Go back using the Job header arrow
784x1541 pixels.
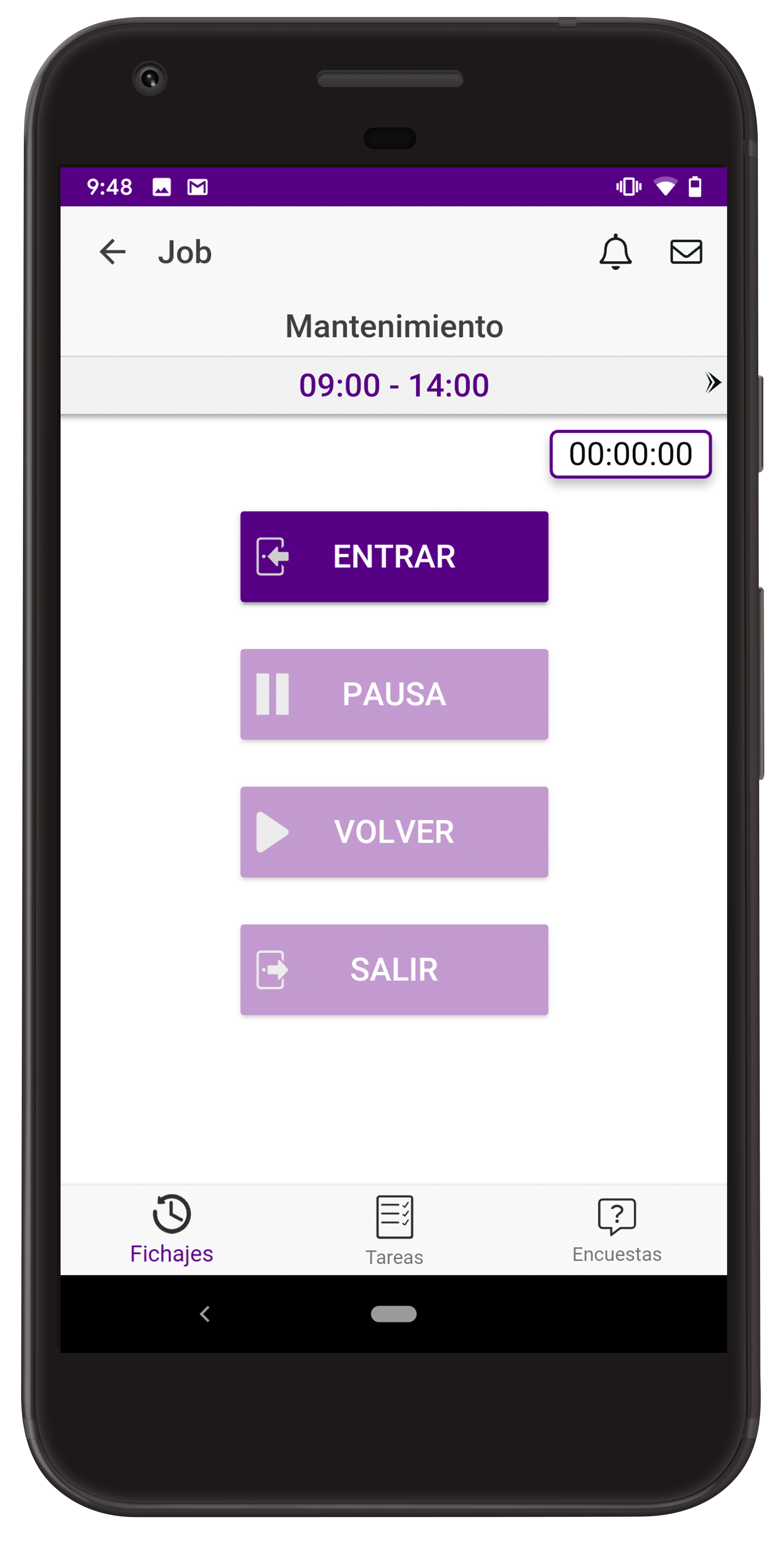click(x=112, y=252)
